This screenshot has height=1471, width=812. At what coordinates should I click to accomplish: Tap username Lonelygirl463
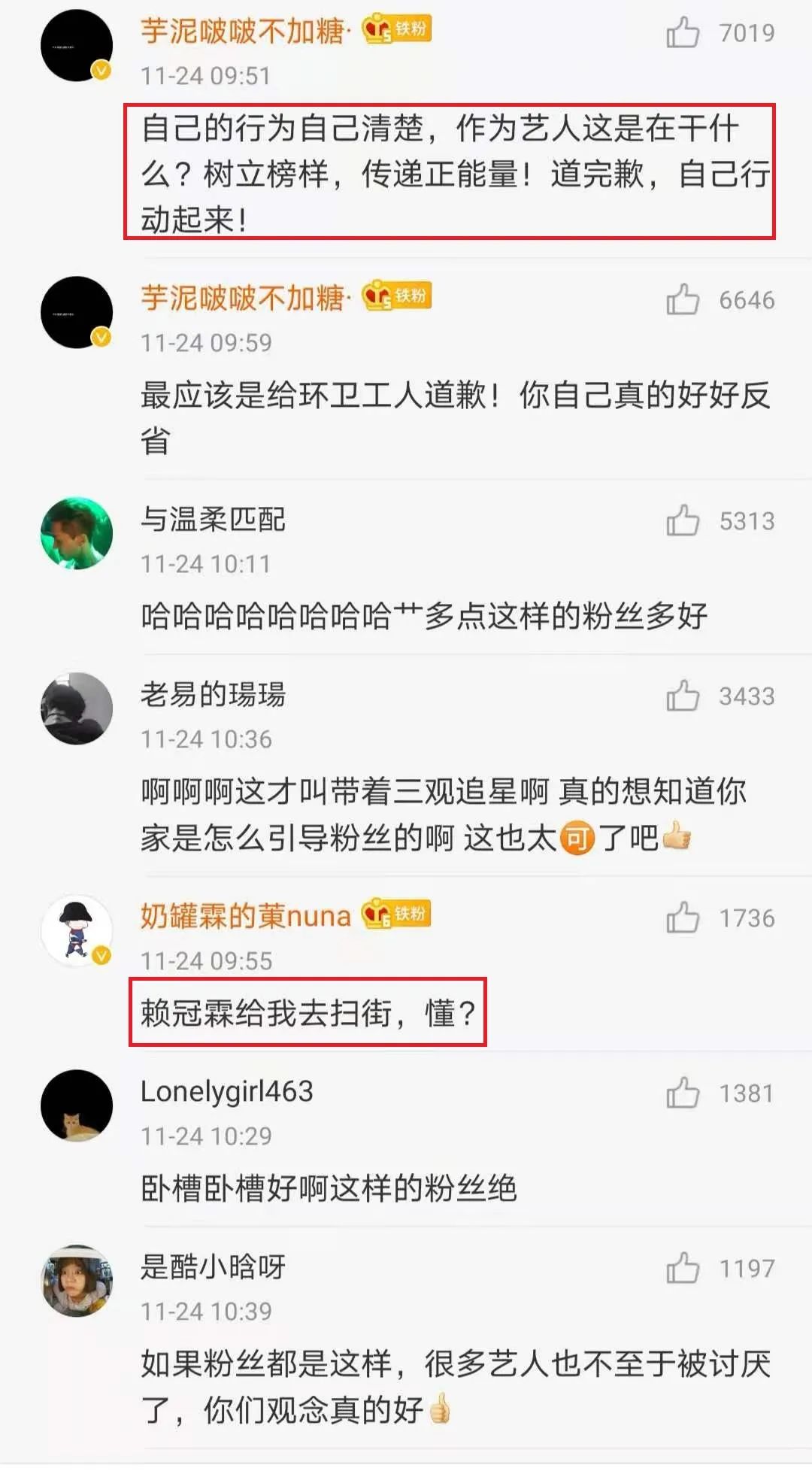coord(226,1092)
